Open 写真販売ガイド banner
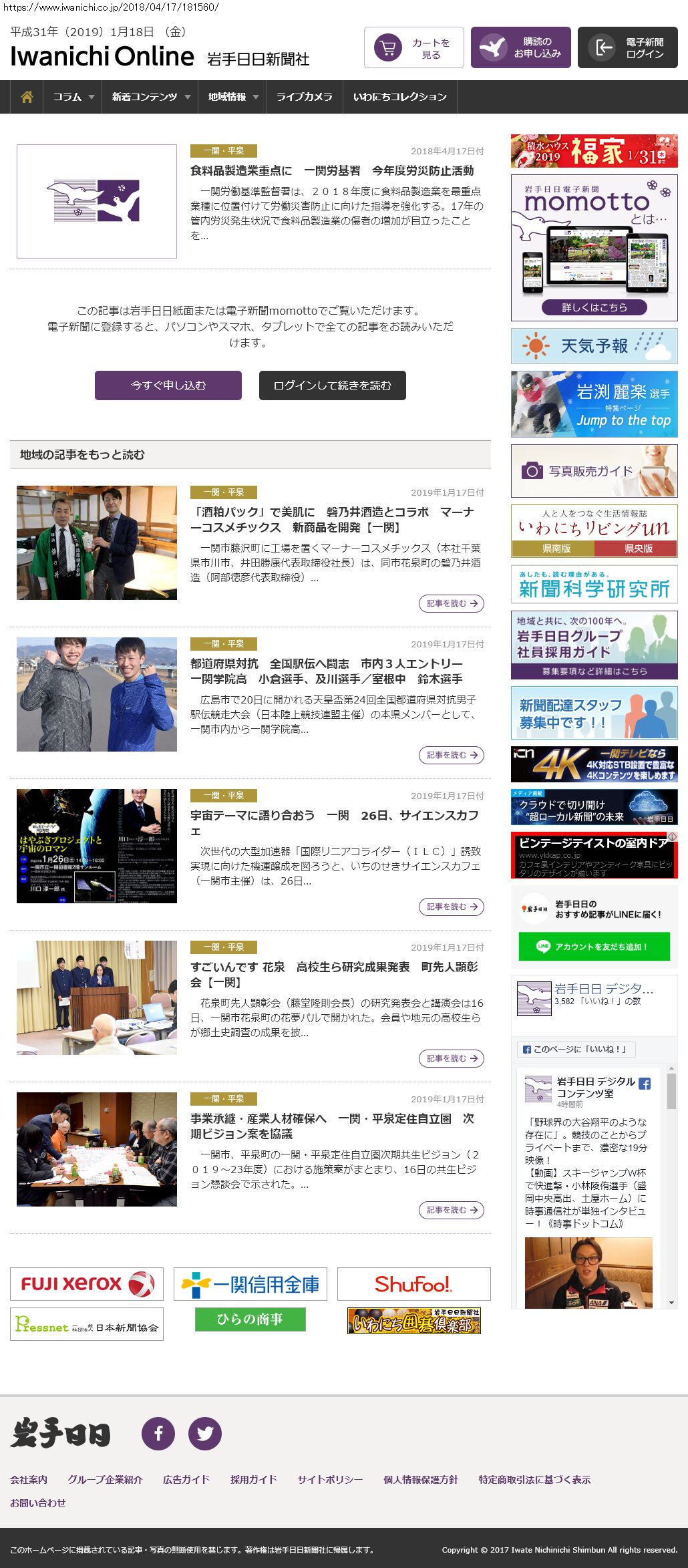688x1568 pixels. [594, 471]
